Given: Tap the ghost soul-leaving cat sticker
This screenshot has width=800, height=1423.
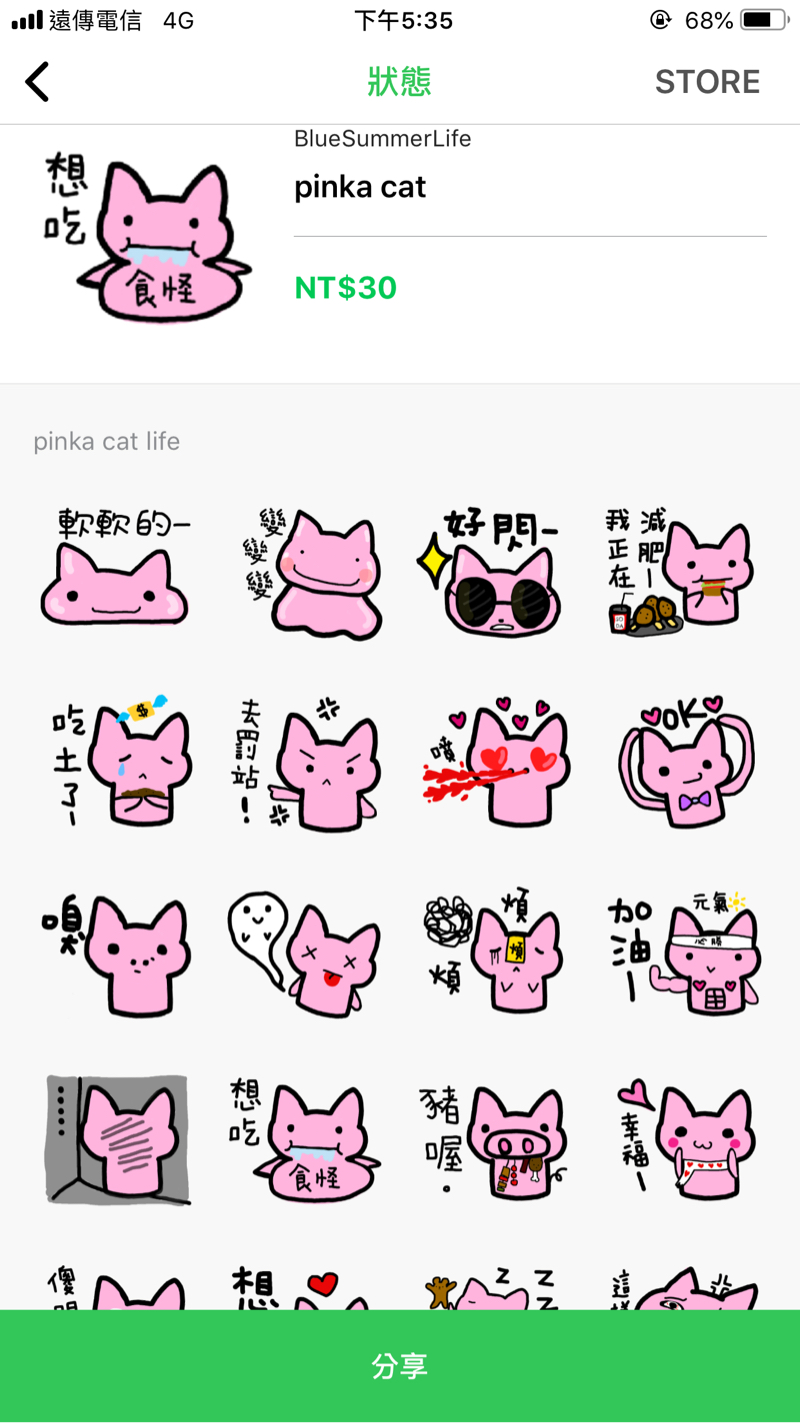Looking at the screenshot, I should (306, 950).
